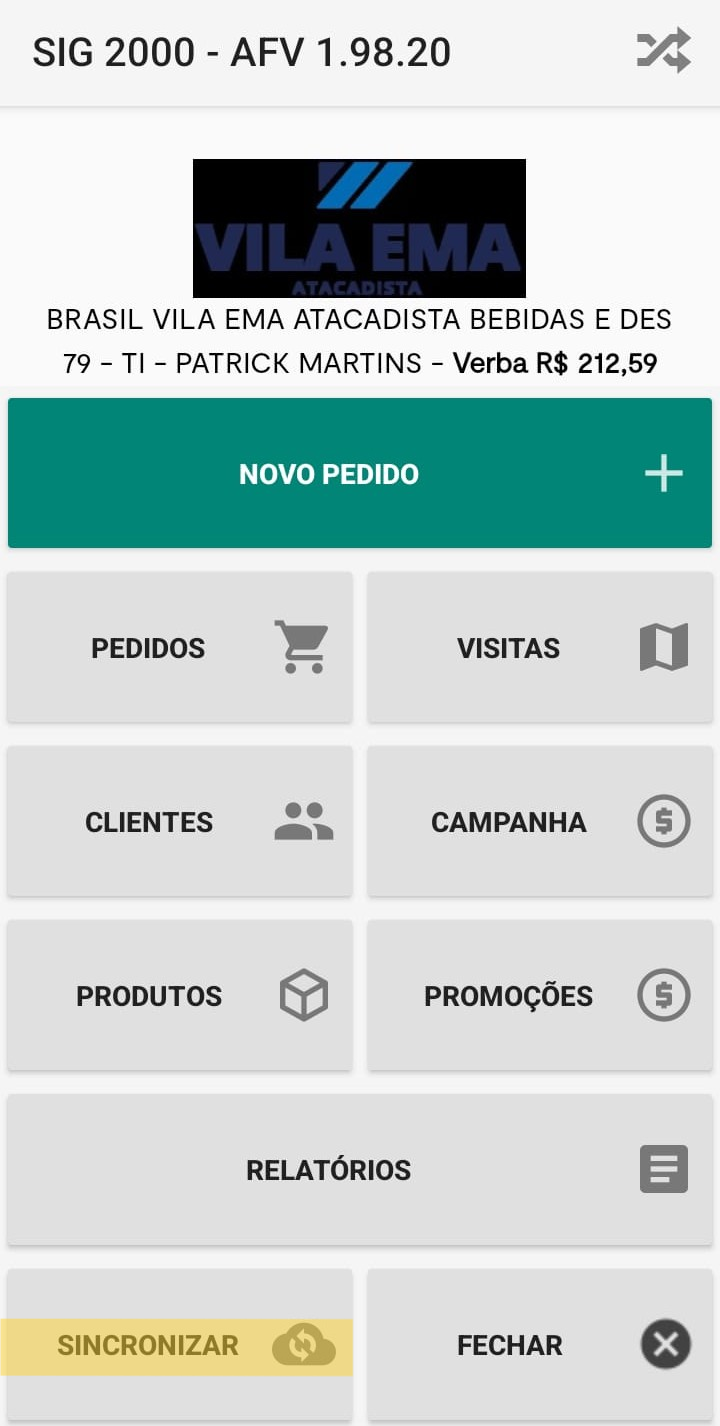Click the people icon on Clientes
This screenshot has width=720, height=1426.
point(304,820)
